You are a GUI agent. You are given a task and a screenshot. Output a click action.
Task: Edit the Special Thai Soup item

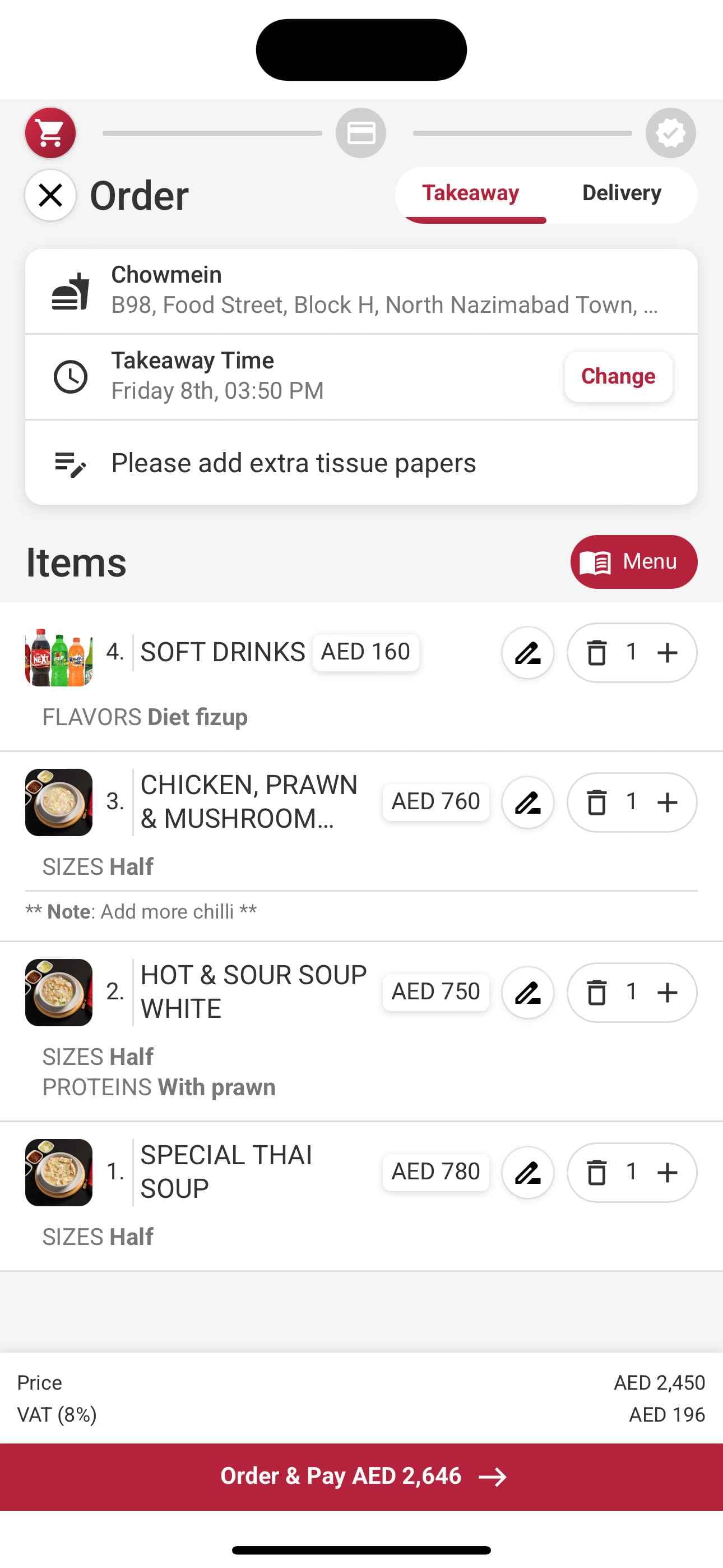[x=527, y=1172]
